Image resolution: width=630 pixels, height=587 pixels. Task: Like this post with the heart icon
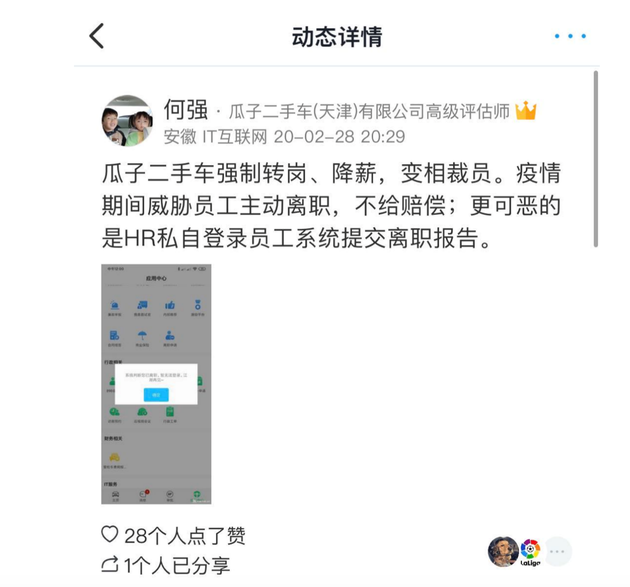click(x=110, y=536)
